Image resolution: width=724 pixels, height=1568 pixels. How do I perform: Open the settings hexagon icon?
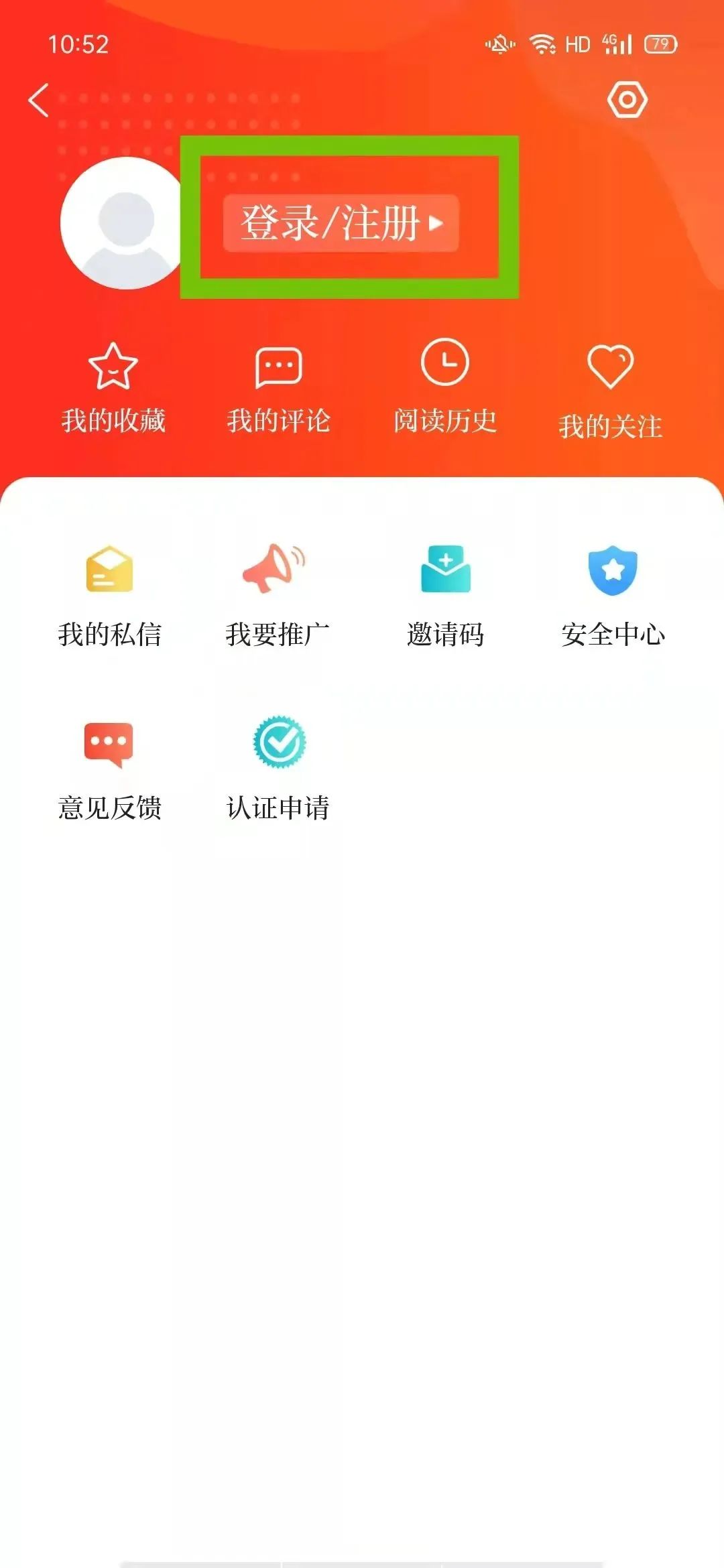click(627, 101)
